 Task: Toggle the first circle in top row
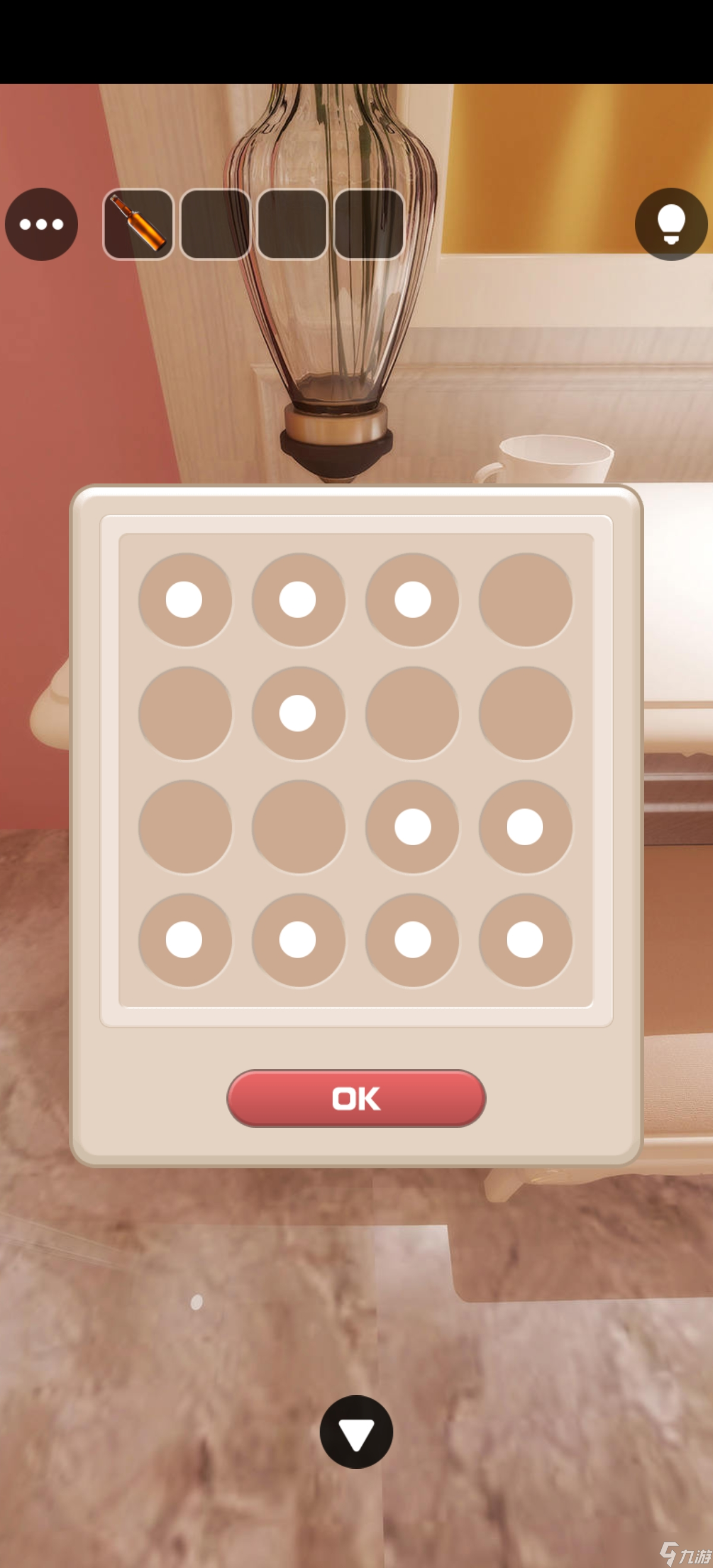click(185, 599)
